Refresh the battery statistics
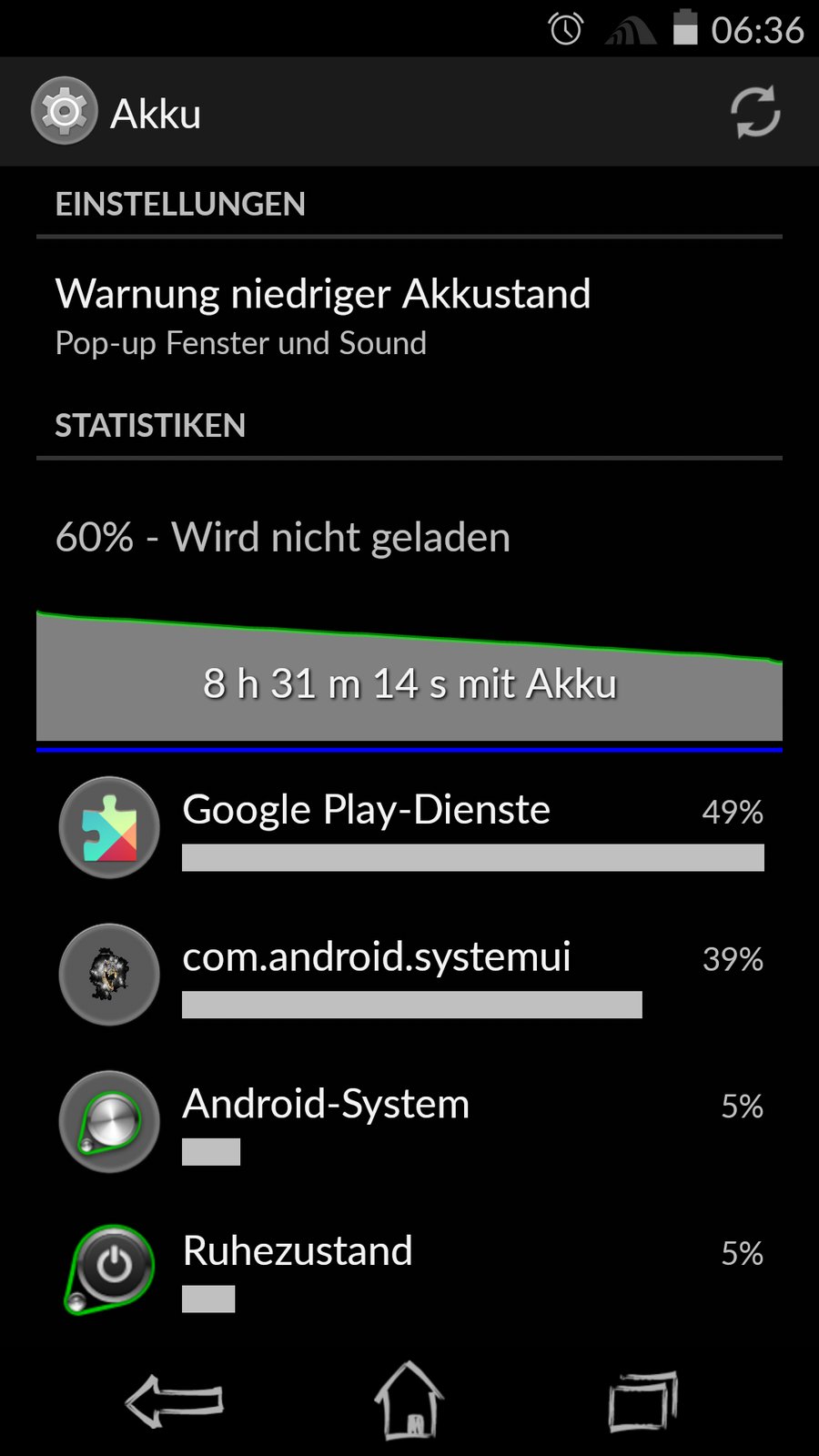 [754, 112]
